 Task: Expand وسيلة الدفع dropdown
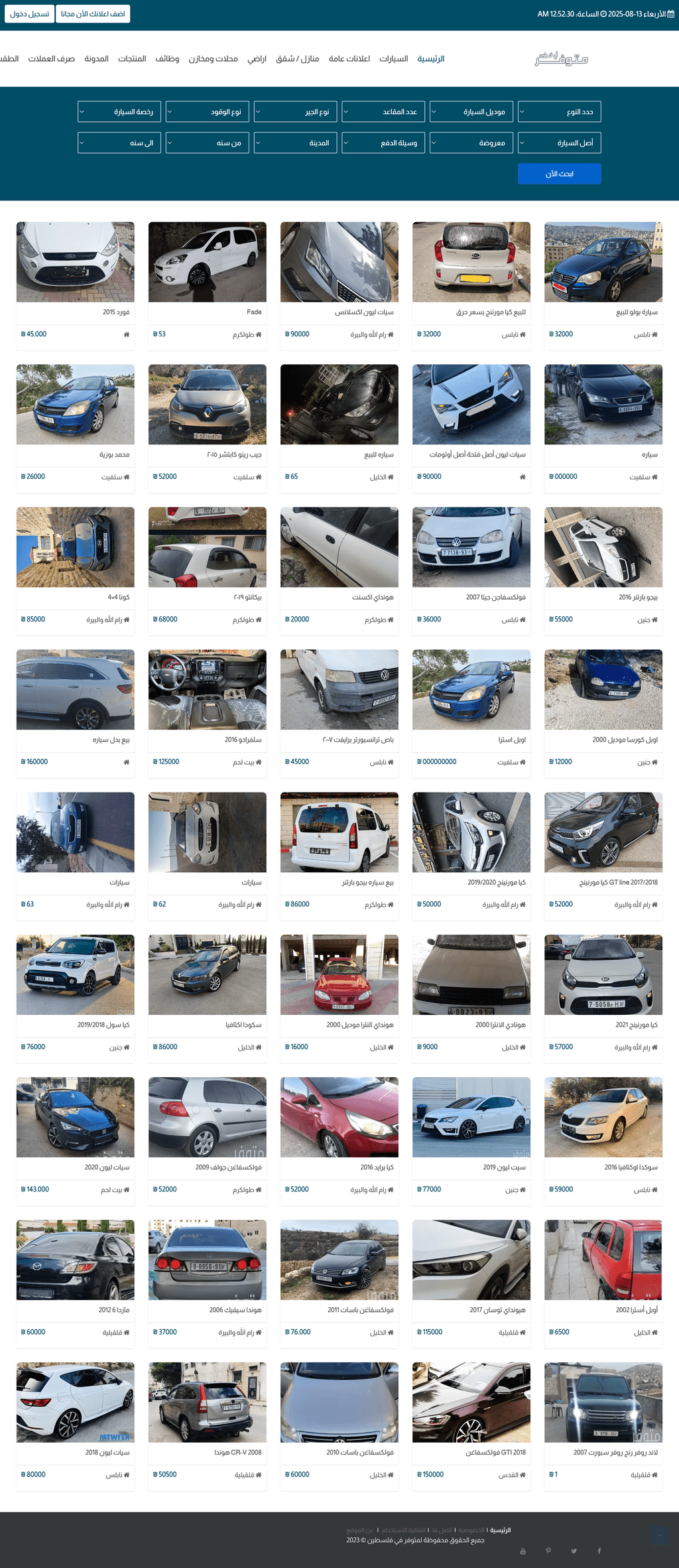tap(383, 143)
